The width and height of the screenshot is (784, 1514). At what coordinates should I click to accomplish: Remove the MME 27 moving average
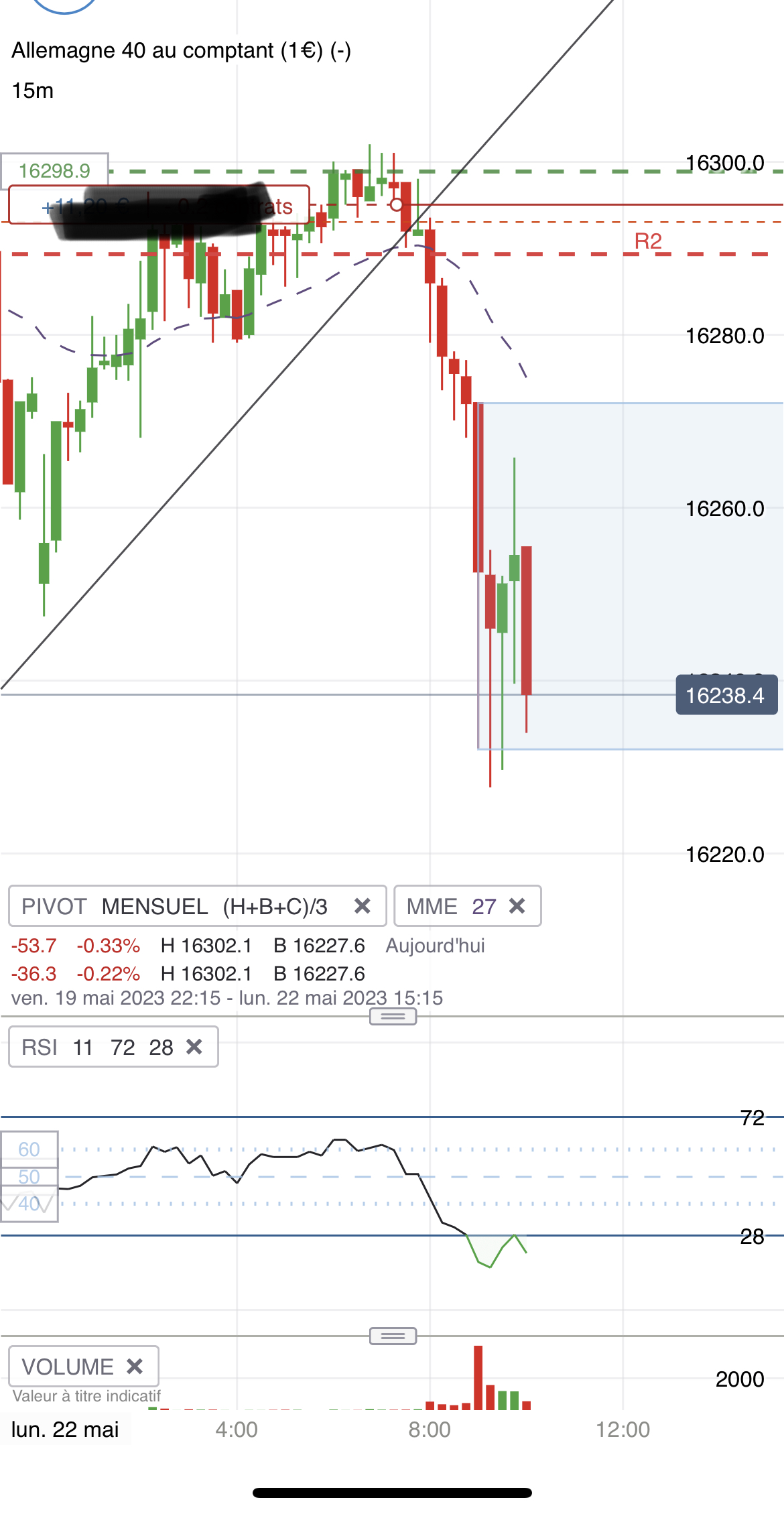click(517, 906)
